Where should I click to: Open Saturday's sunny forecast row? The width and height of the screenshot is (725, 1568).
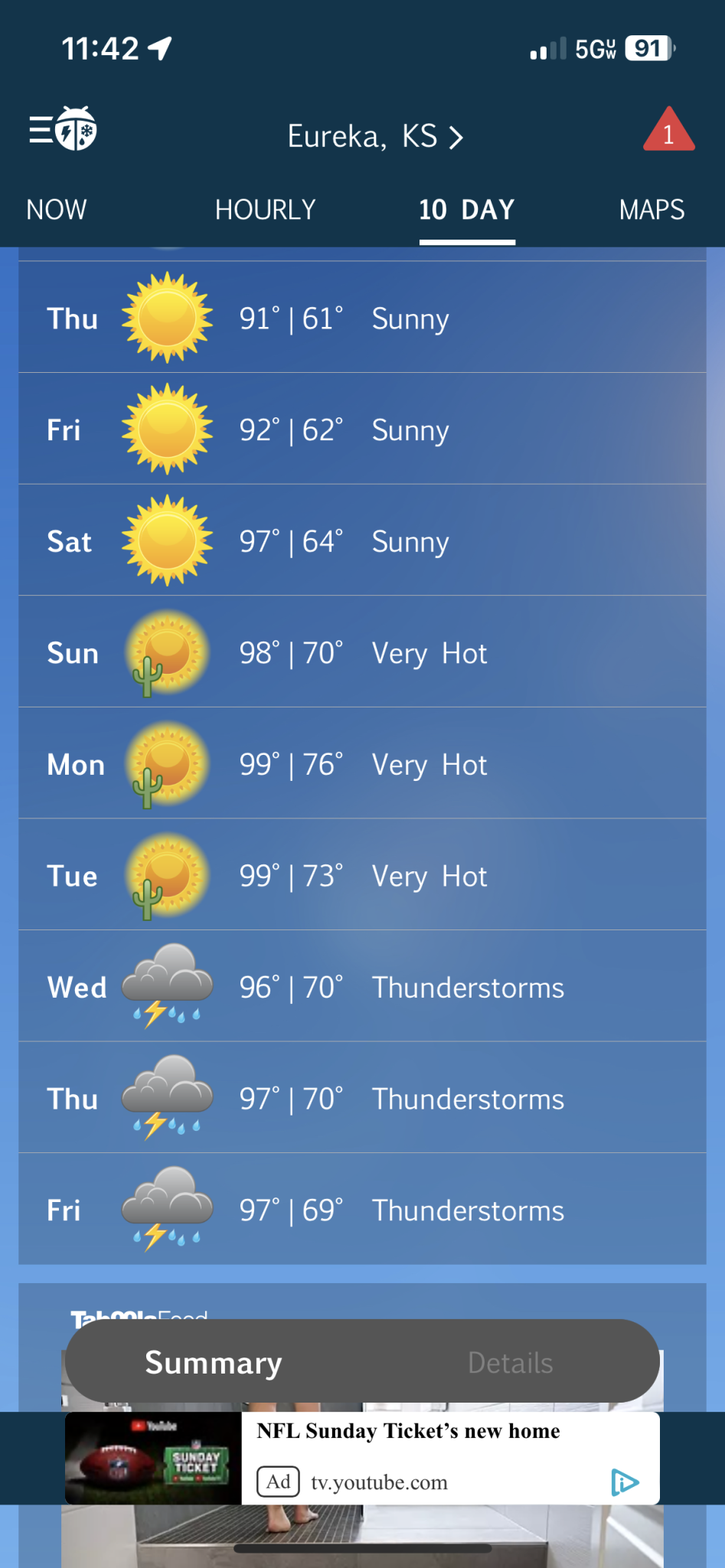[x=362, y=541]
